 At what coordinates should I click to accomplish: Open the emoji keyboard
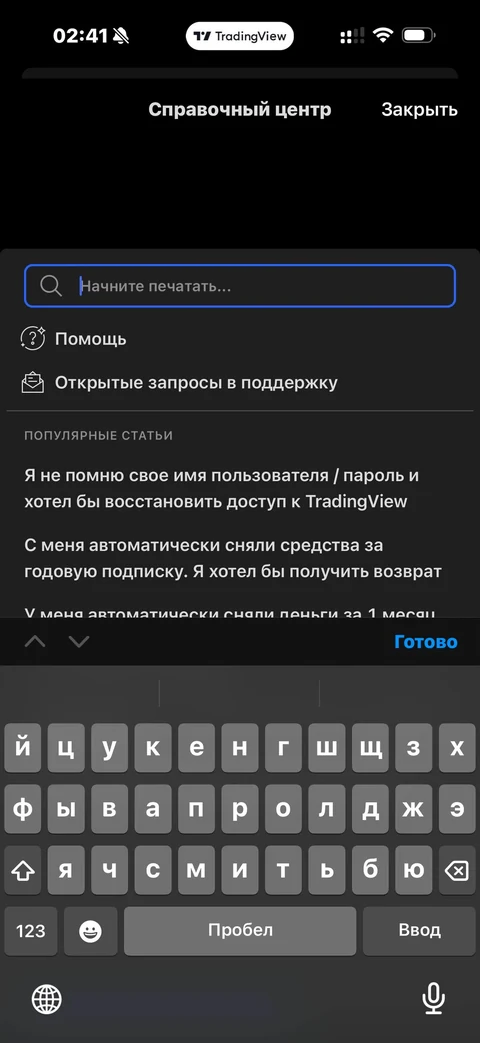click(90, 930)
